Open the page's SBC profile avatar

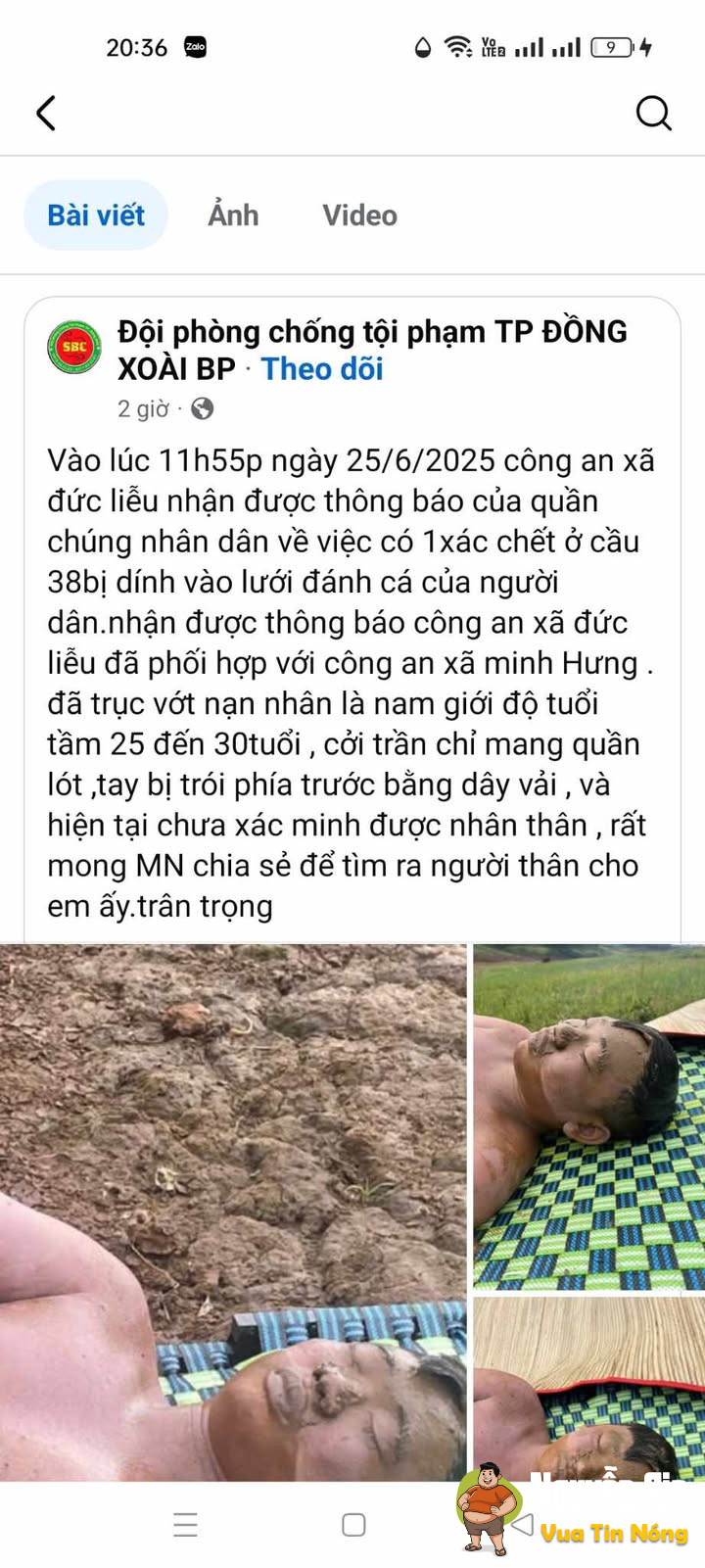[x=74, y=348]
